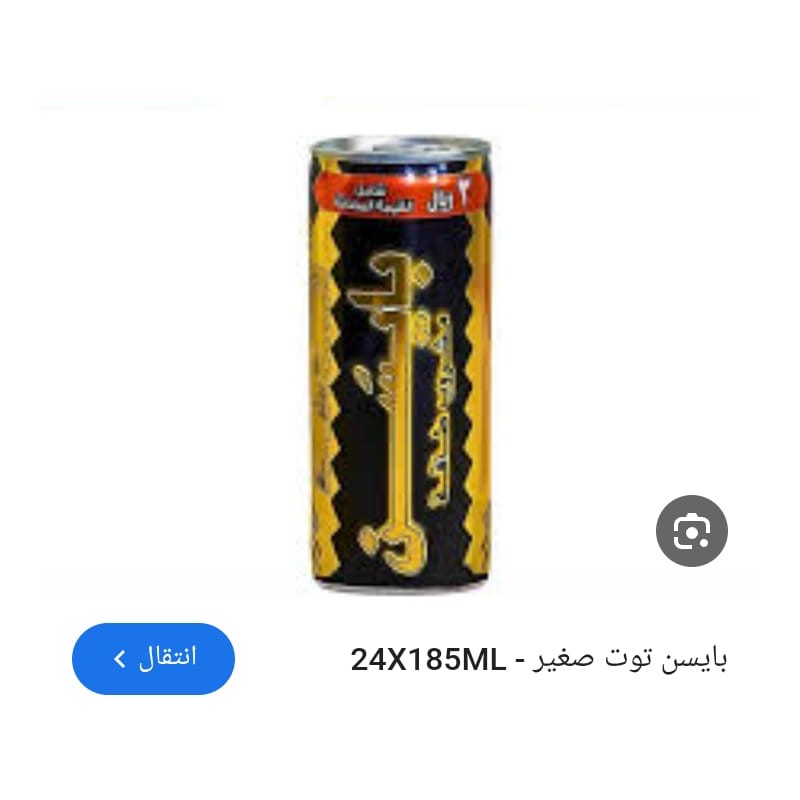Viewport: 800px width, 800px height.
Task: Tap the Google Lens search icon
Action: (x=691, y=531)
